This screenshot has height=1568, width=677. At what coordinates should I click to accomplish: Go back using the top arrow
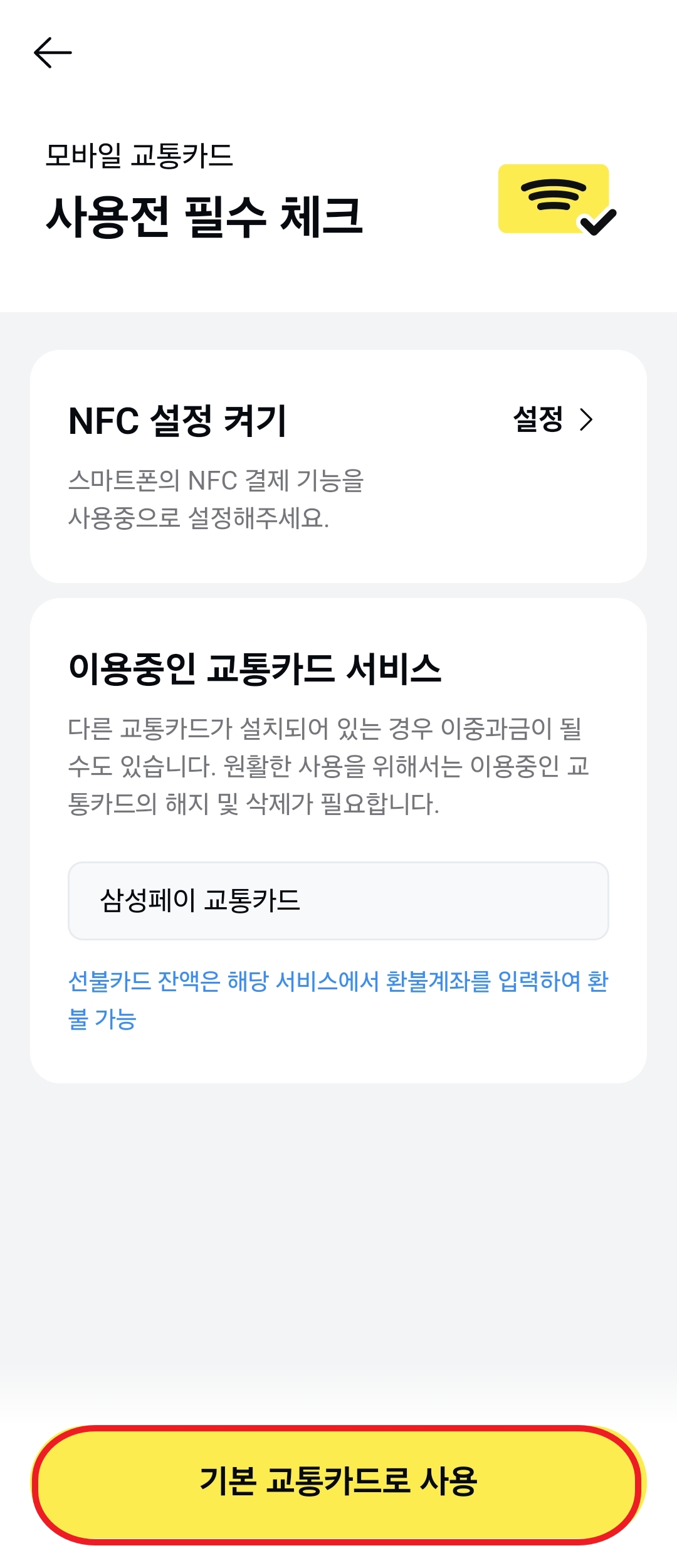pyautogui.click(x=53, y=53)
